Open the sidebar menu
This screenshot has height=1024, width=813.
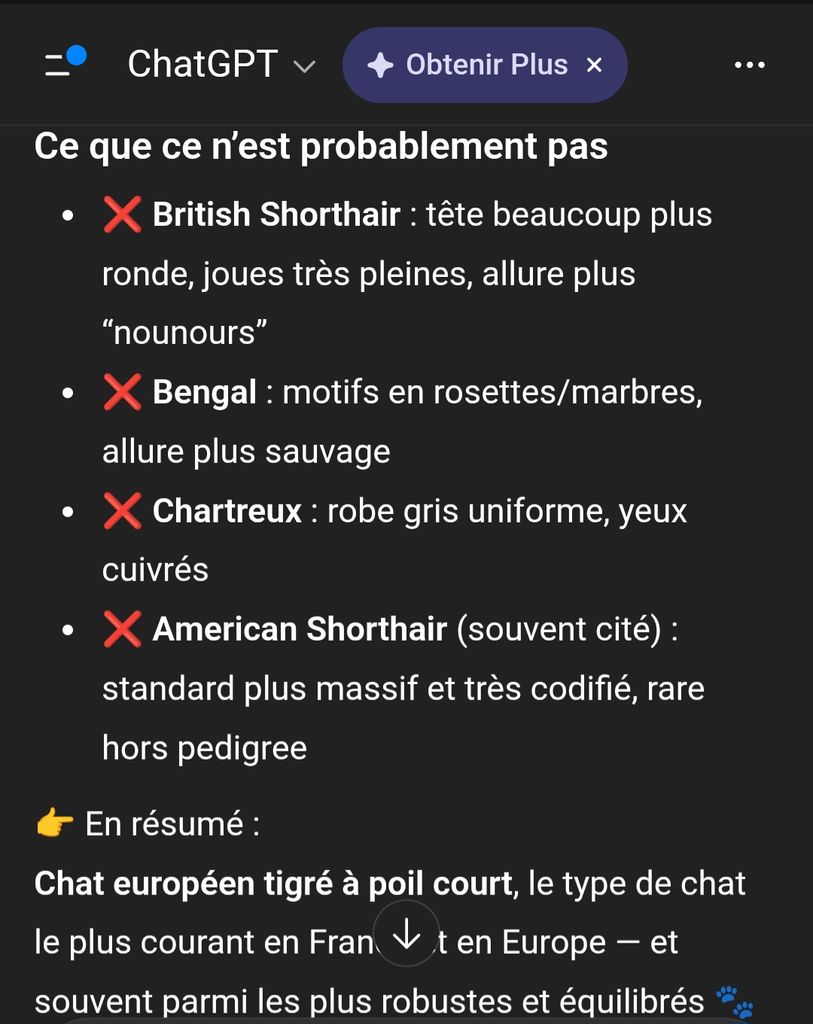[64, 65]
